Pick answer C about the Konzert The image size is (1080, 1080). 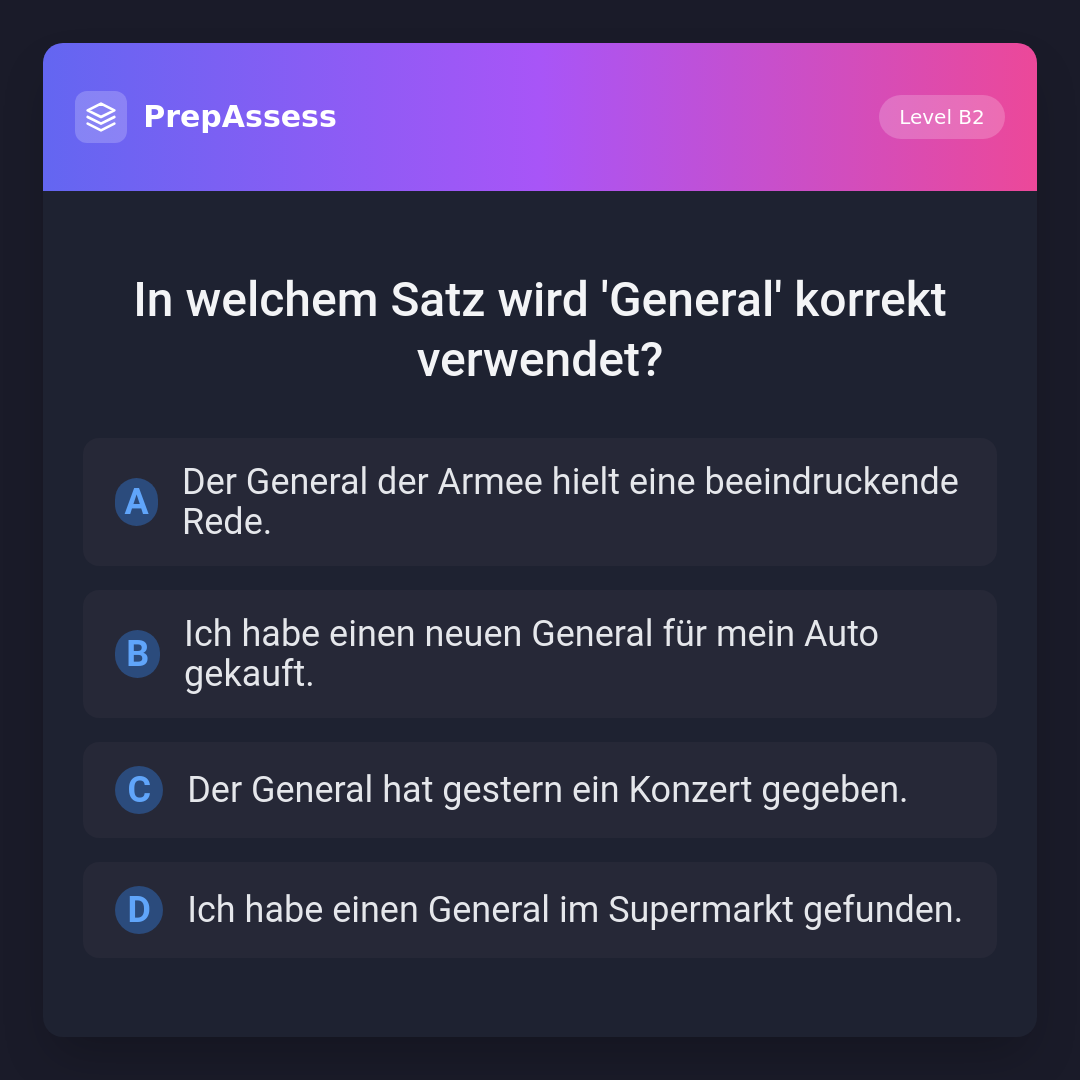tap(540, 790)
